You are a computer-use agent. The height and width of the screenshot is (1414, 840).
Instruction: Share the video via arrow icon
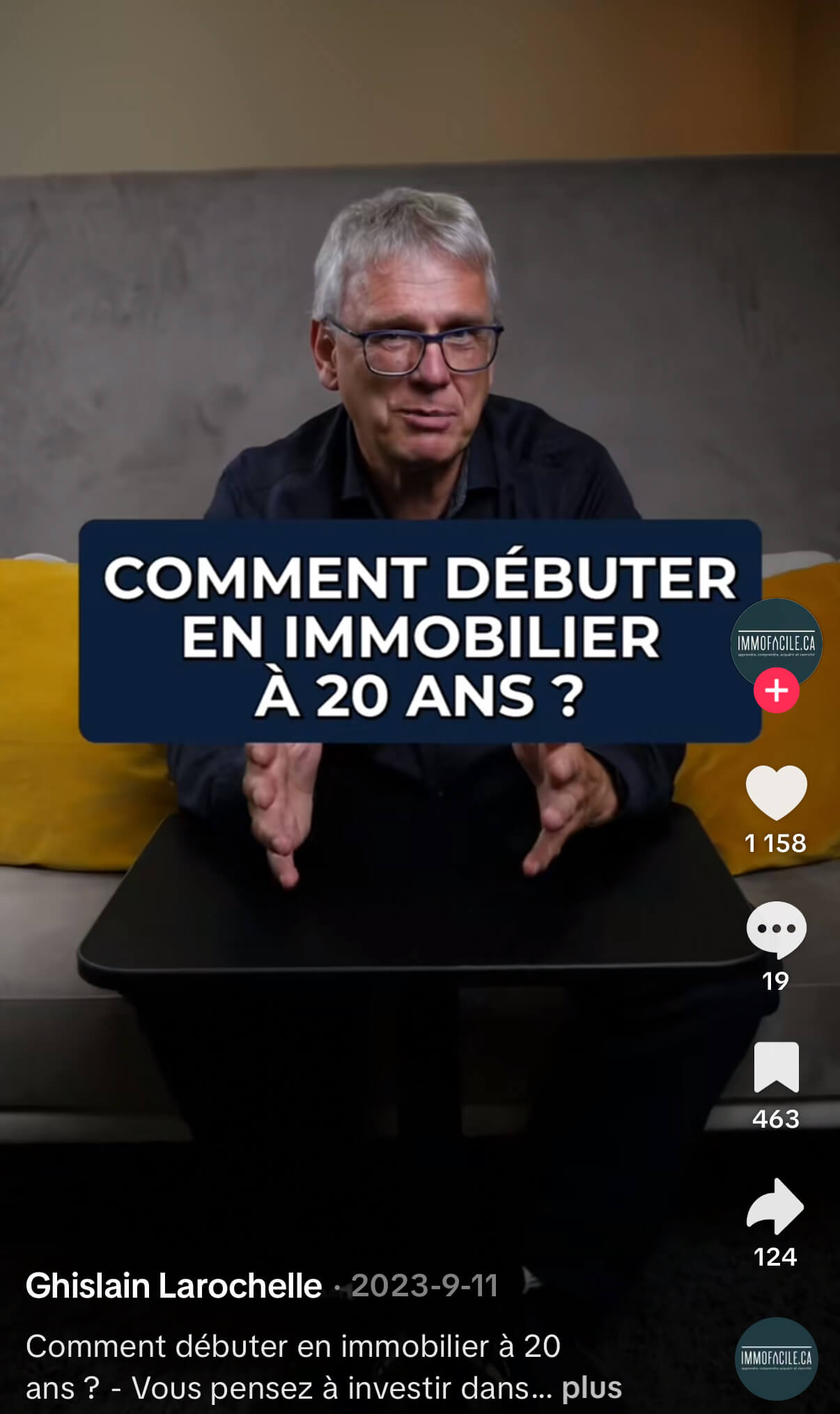[x=775, y=1206]
